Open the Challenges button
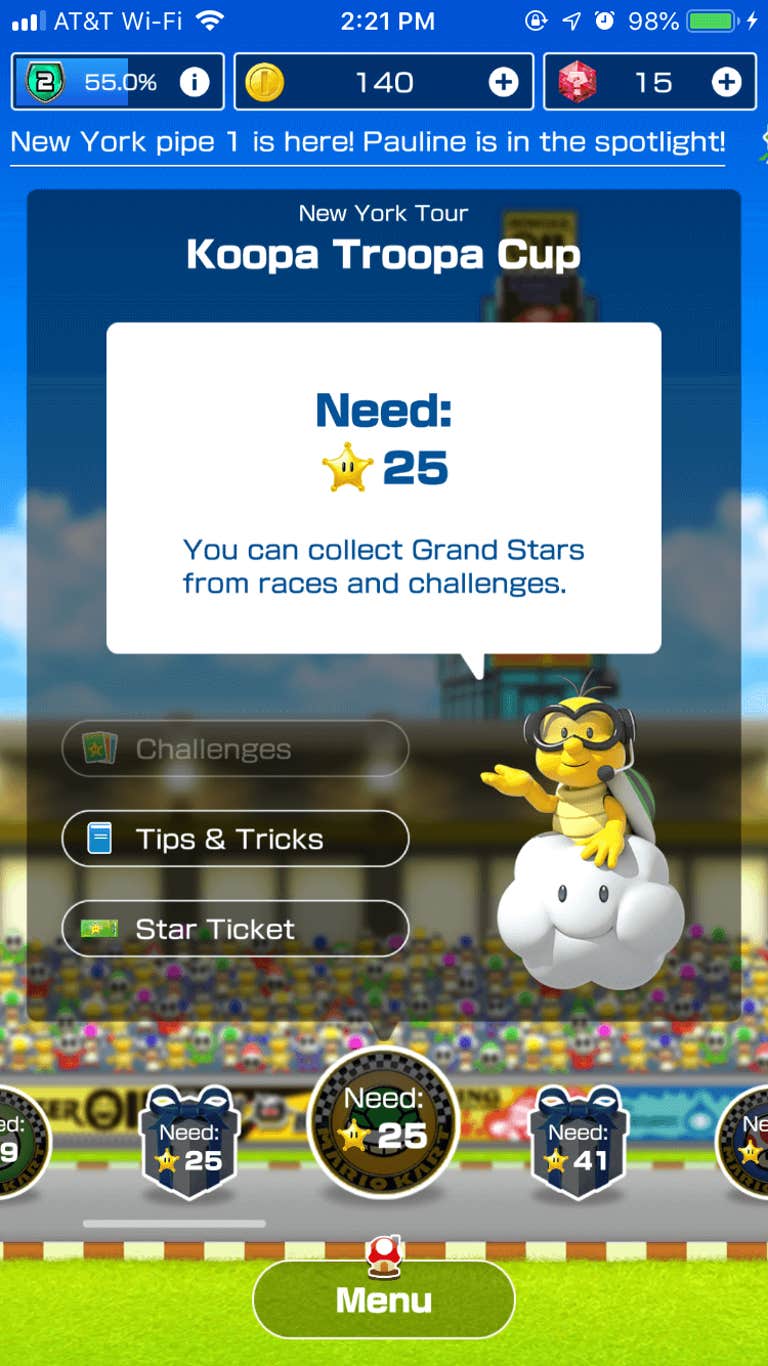Image resolution: width=768 pixels, height=1366 pixels. [x=235, y=749]
